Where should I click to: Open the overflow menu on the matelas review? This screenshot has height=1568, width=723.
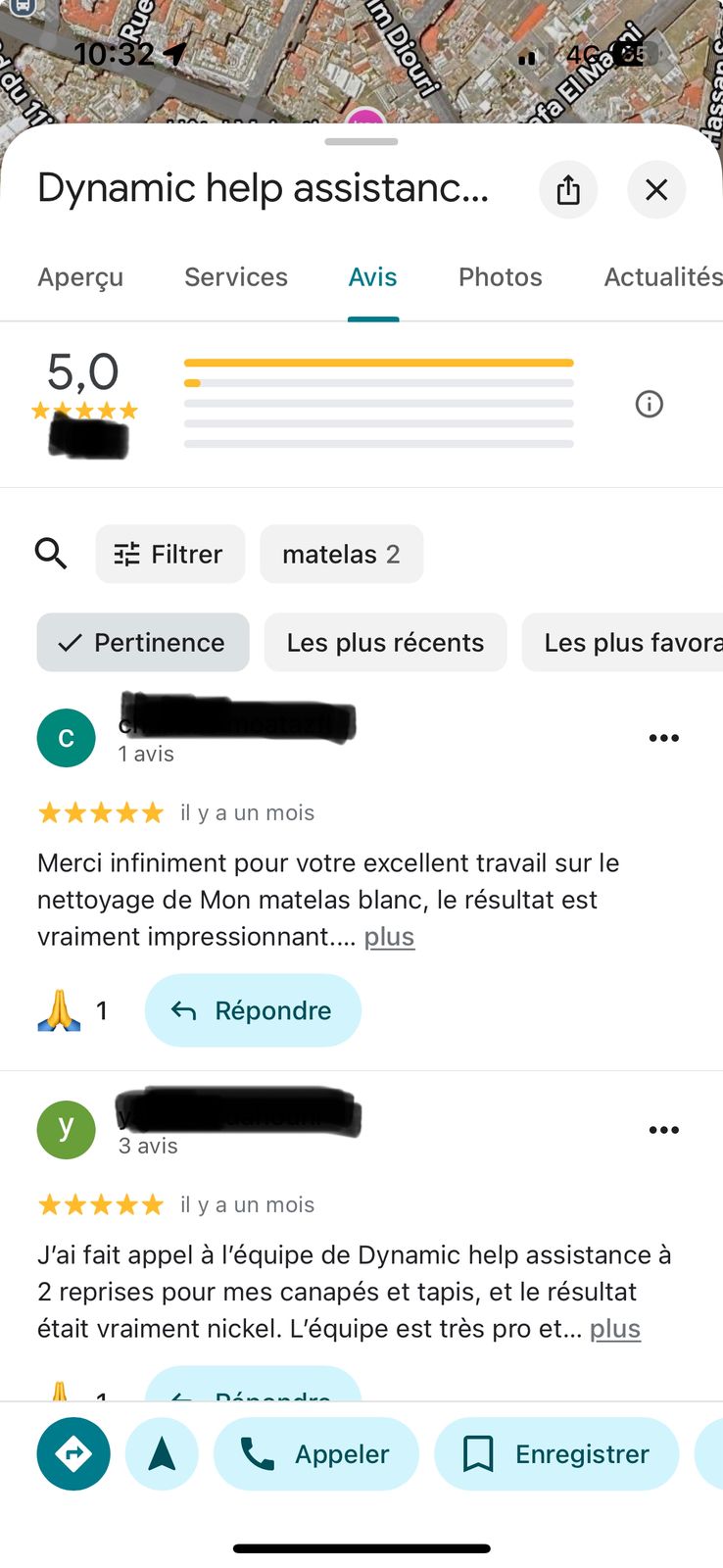(663, 738)
